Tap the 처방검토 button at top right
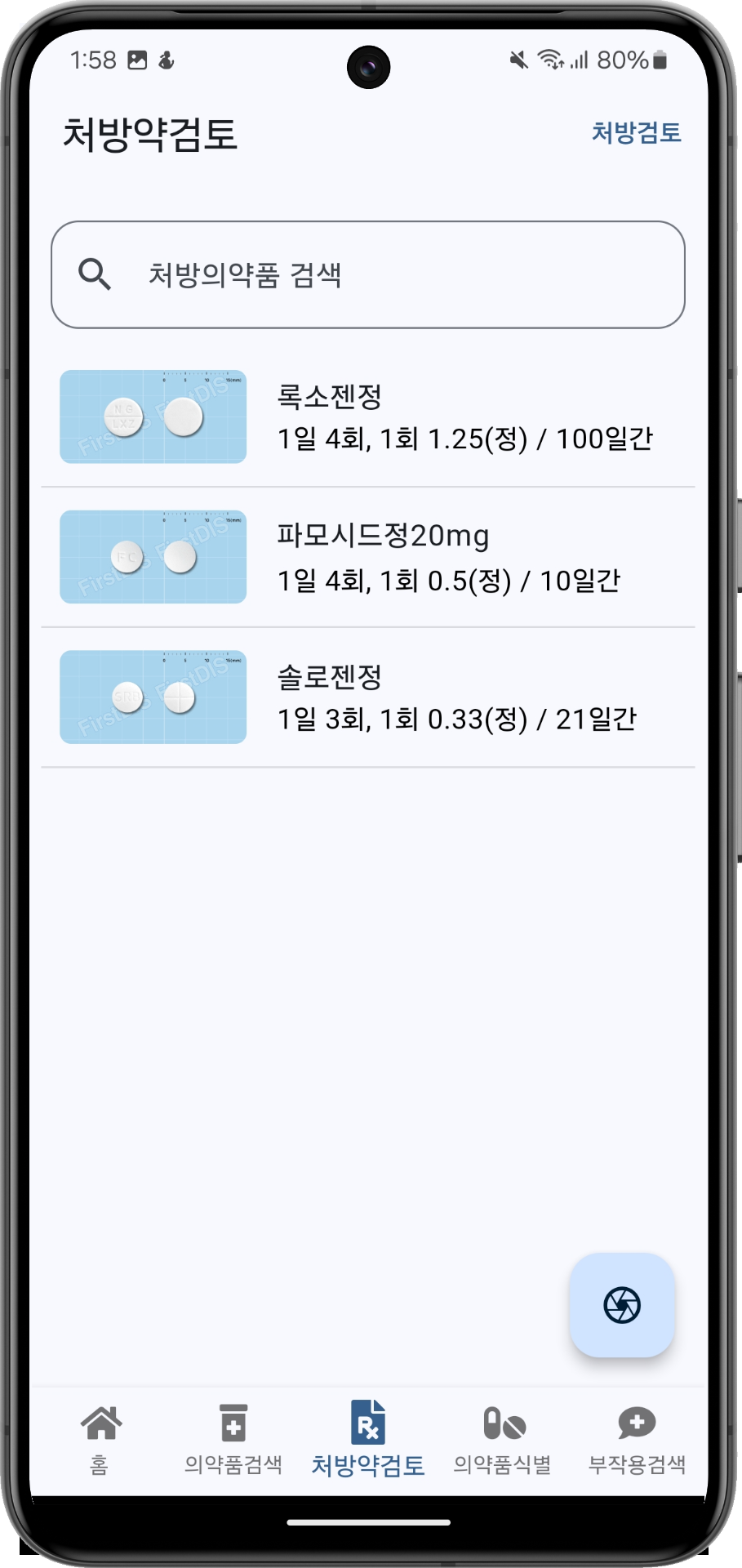The image size is (742, 1568). [x=636, y=132]
